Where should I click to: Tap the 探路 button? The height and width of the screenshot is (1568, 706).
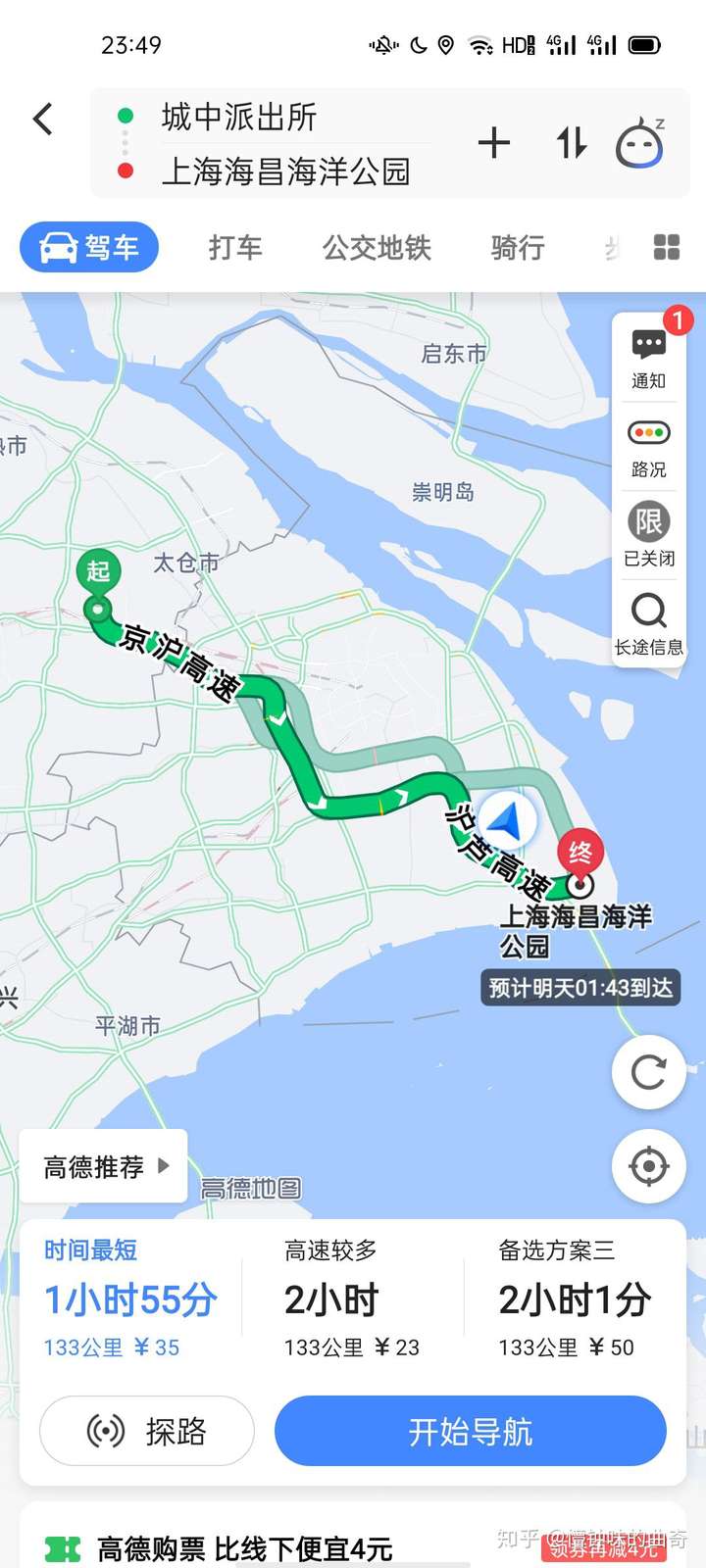click(146, 1431)
